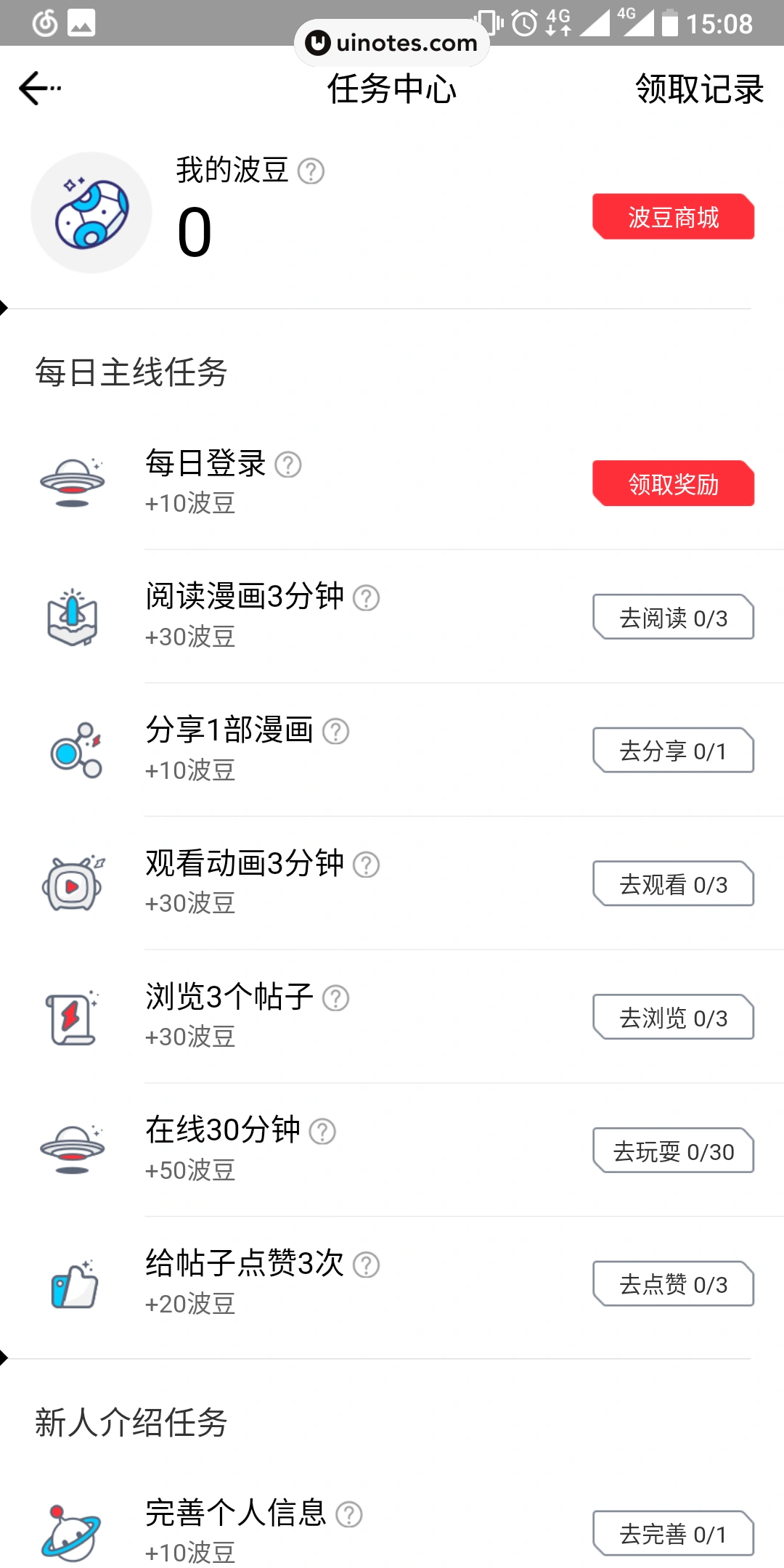The height and width of the screenshot is (1568, 784).
Task: Open the 波豆商城 store
Action: 673,217
